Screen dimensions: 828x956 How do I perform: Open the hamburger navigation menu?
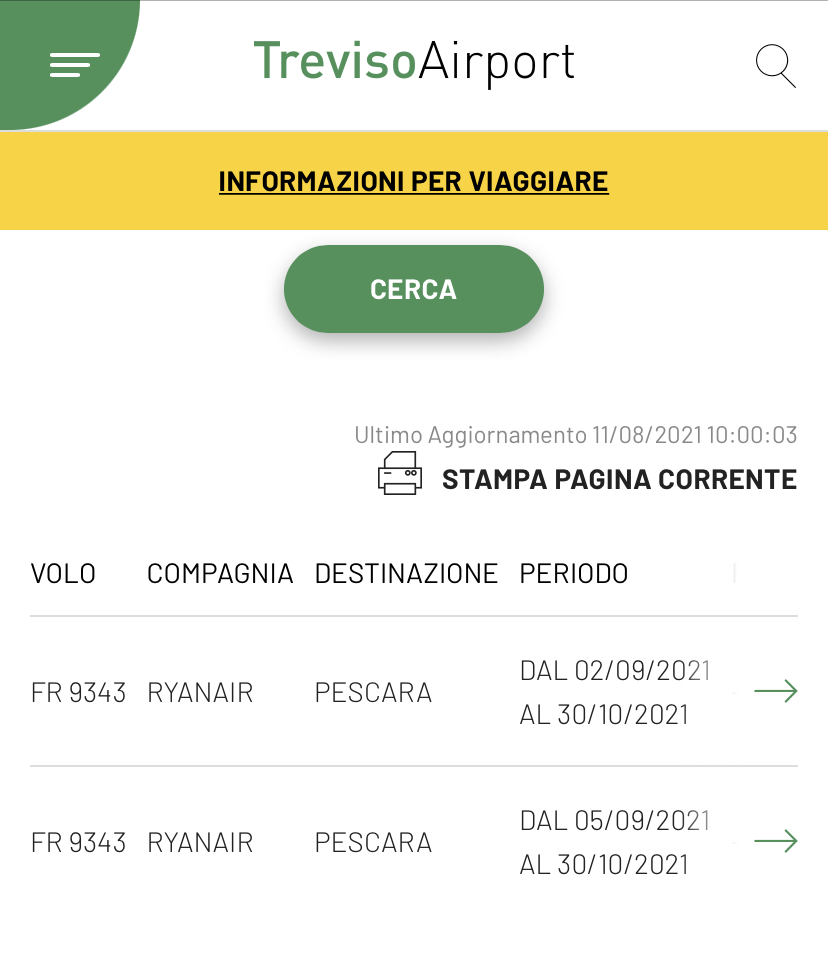[x=74, y=65]
